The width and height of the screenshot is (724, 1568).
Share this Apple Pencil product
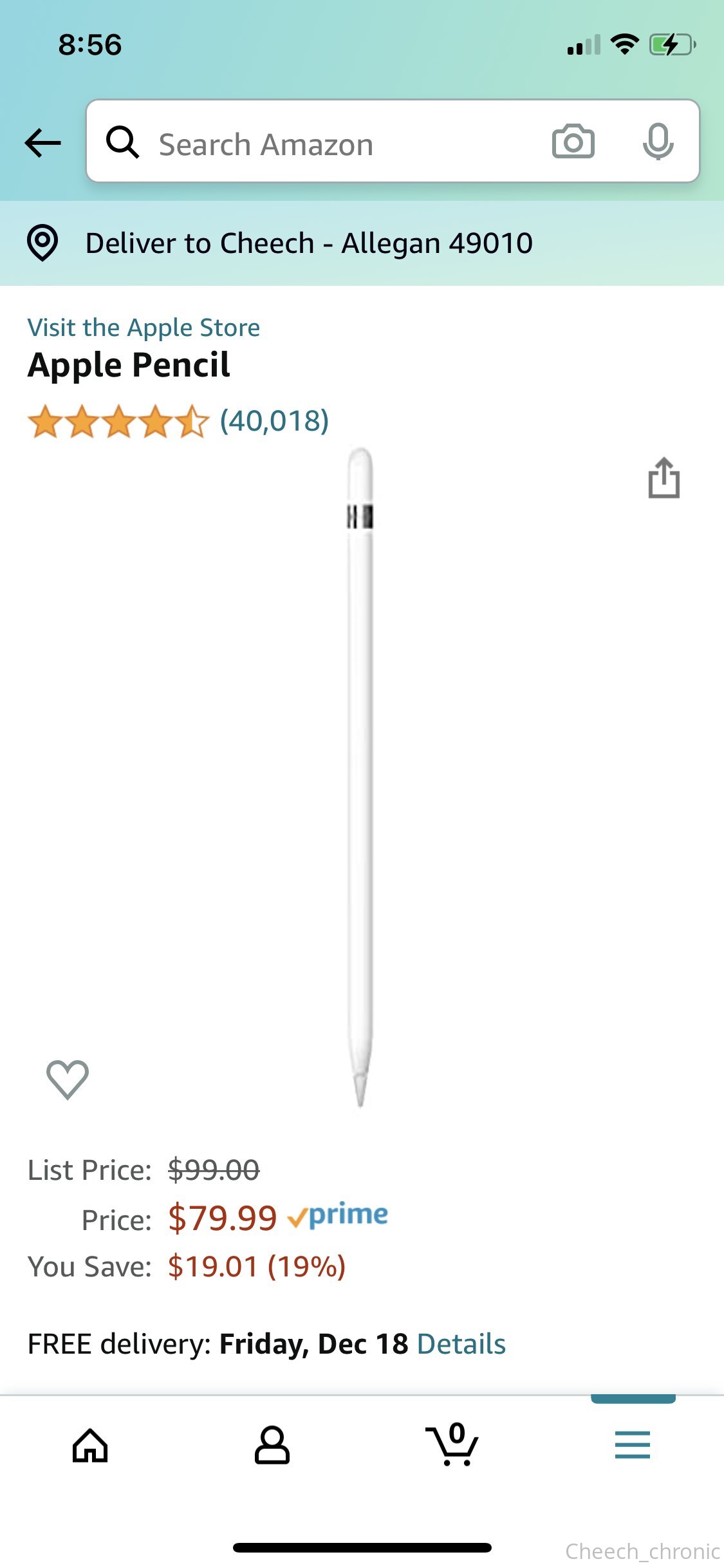point(664,478)
